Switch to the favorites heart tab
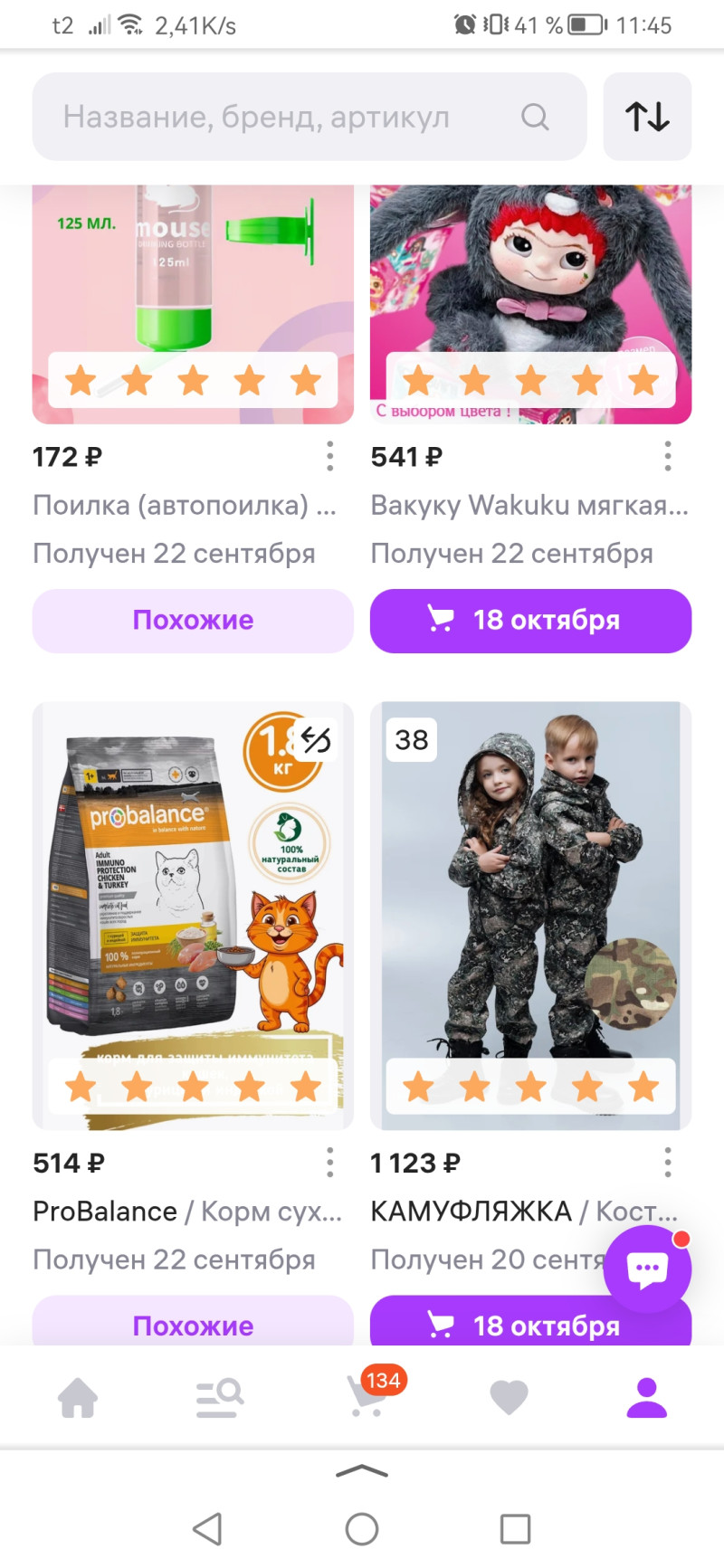 509,1397
